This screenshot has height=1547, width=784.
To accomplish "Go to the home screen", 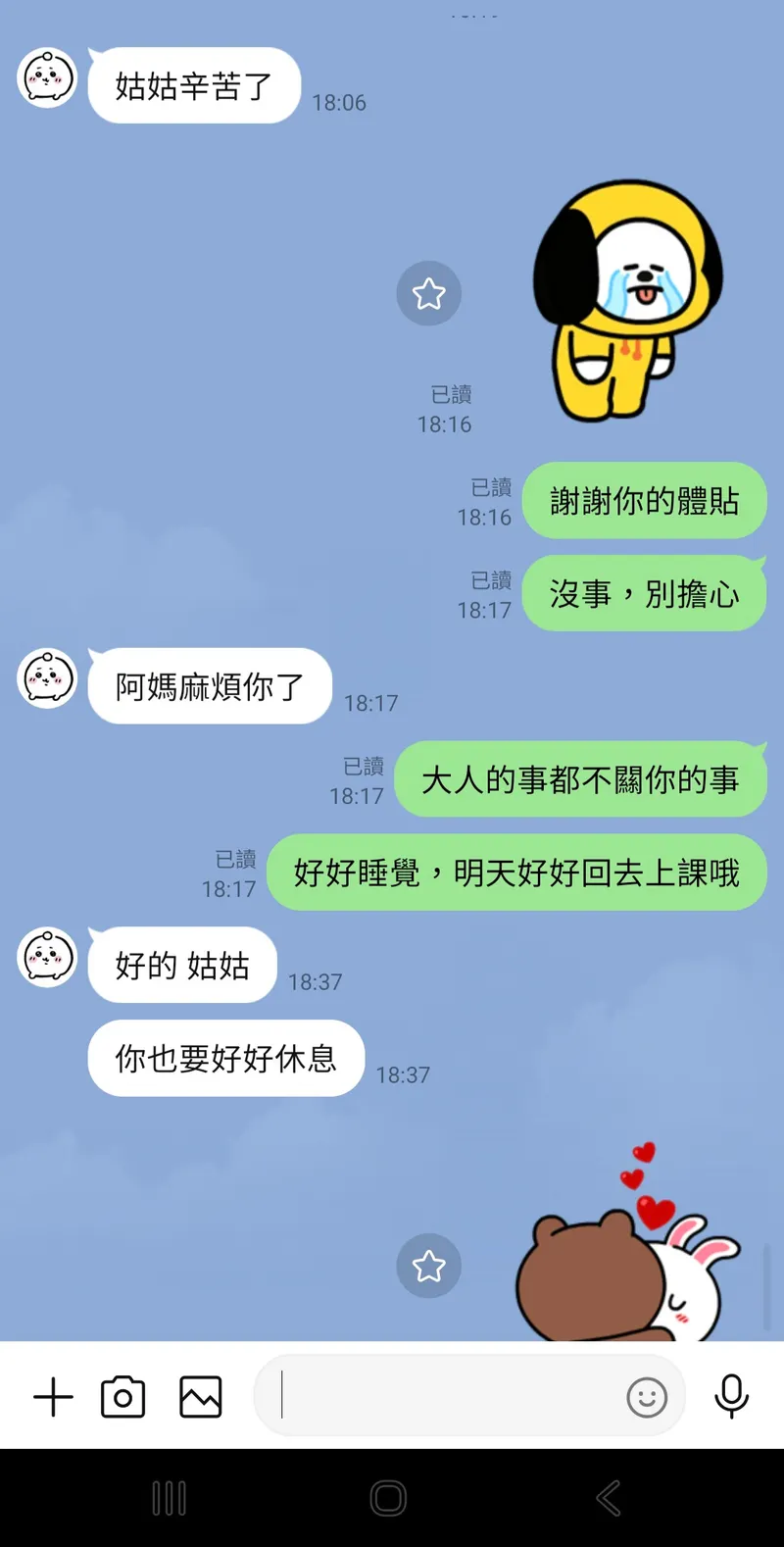I will click(389, 1498).
